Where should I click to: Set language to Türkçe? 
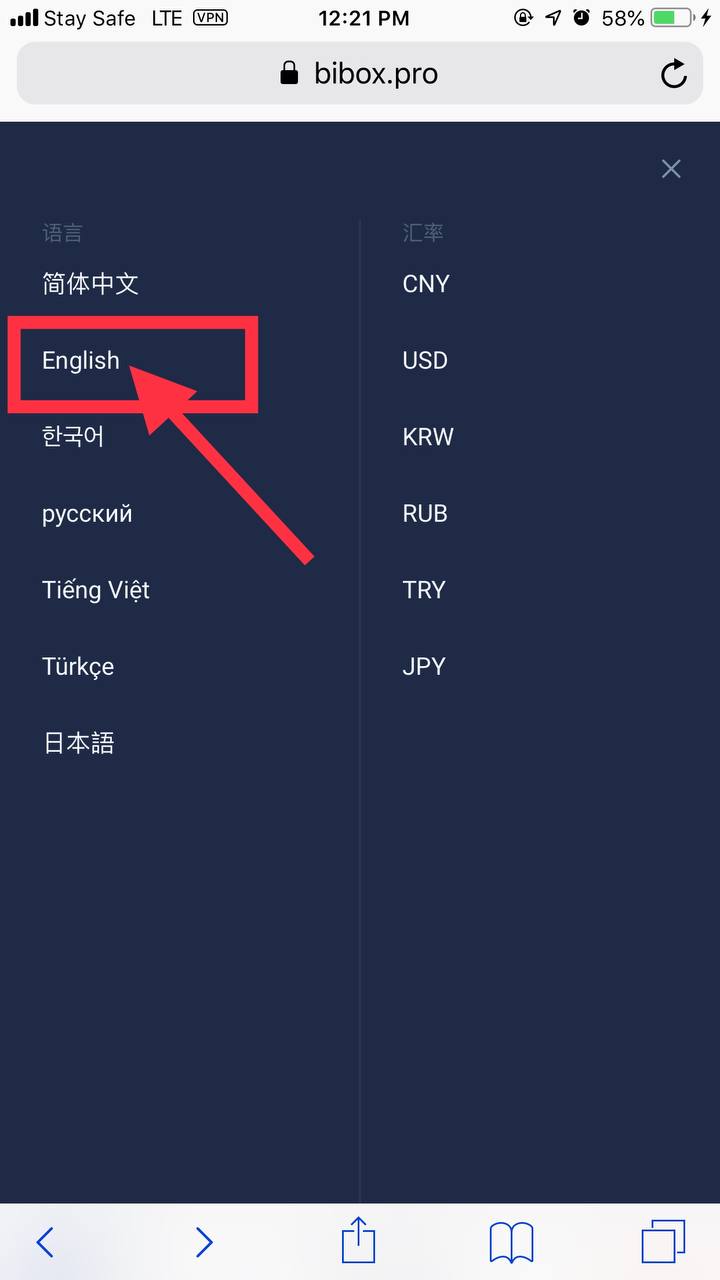click(x=78, y=667)
